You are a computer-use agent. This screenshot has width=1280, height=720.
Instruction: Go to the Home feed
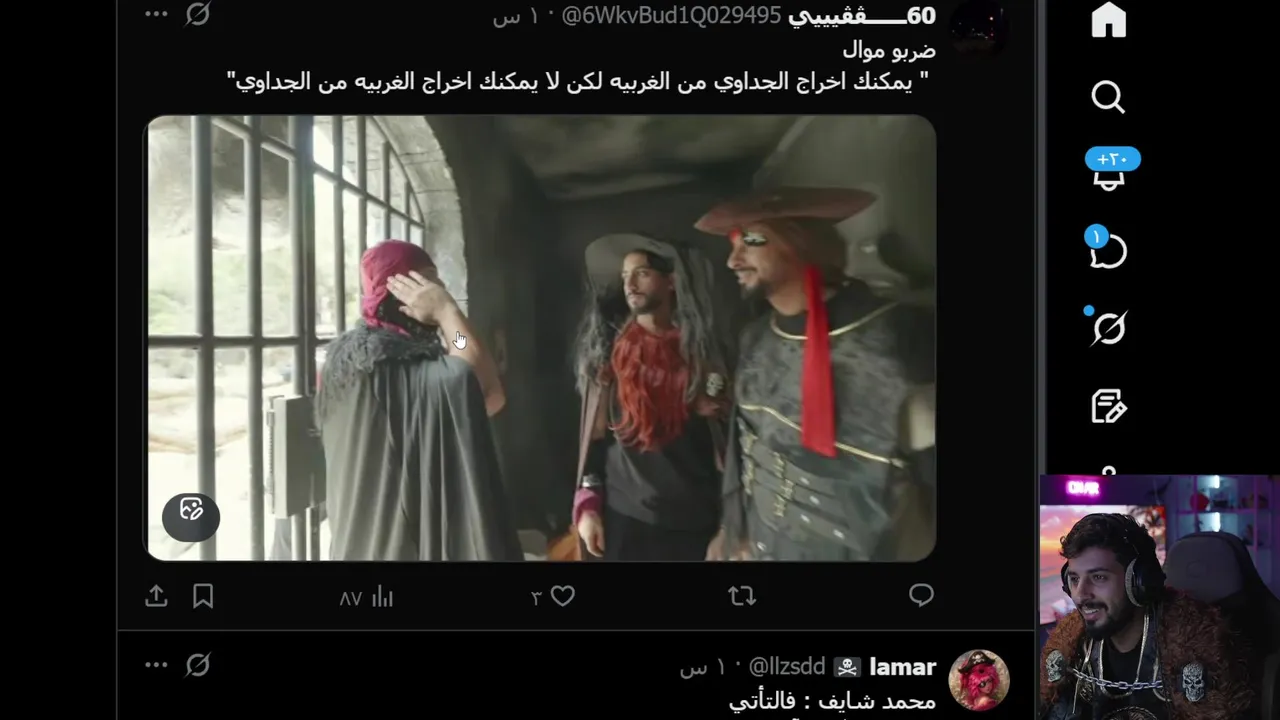pos(1108,20)
